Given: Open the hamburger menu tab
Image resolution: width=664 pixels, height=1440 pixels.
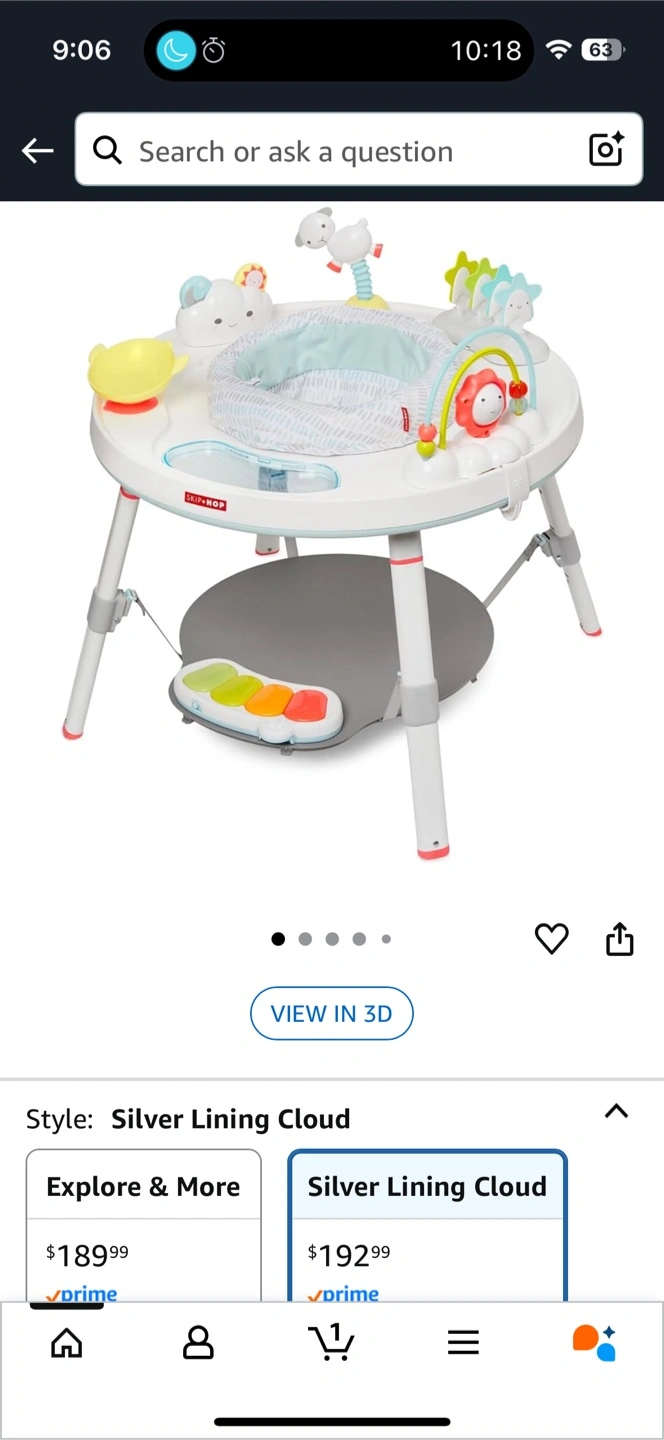Looking at the screenshot, I should click(x=463, y=1343).
